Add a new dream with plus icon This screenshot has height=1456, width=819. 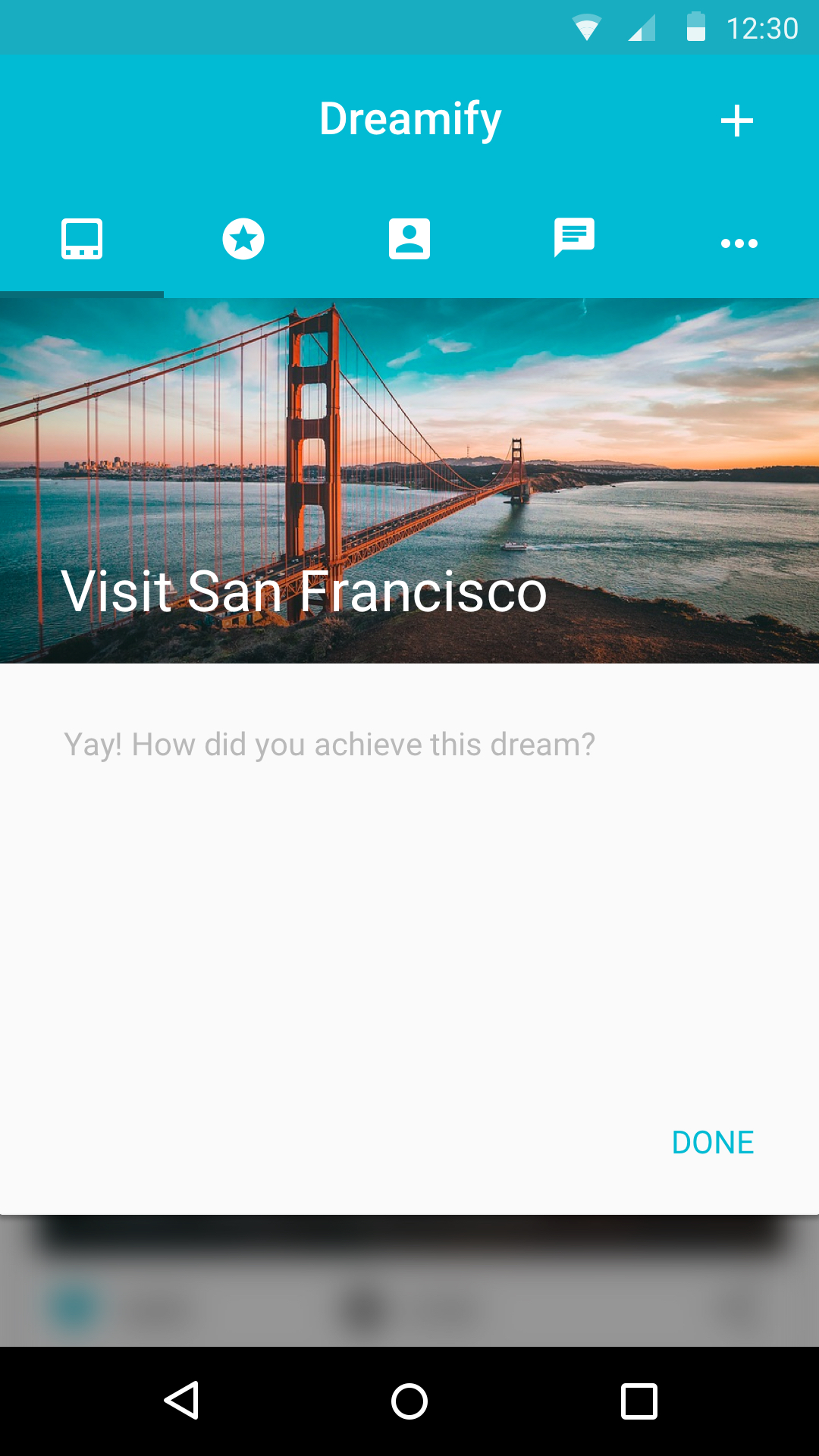(736, 121)
